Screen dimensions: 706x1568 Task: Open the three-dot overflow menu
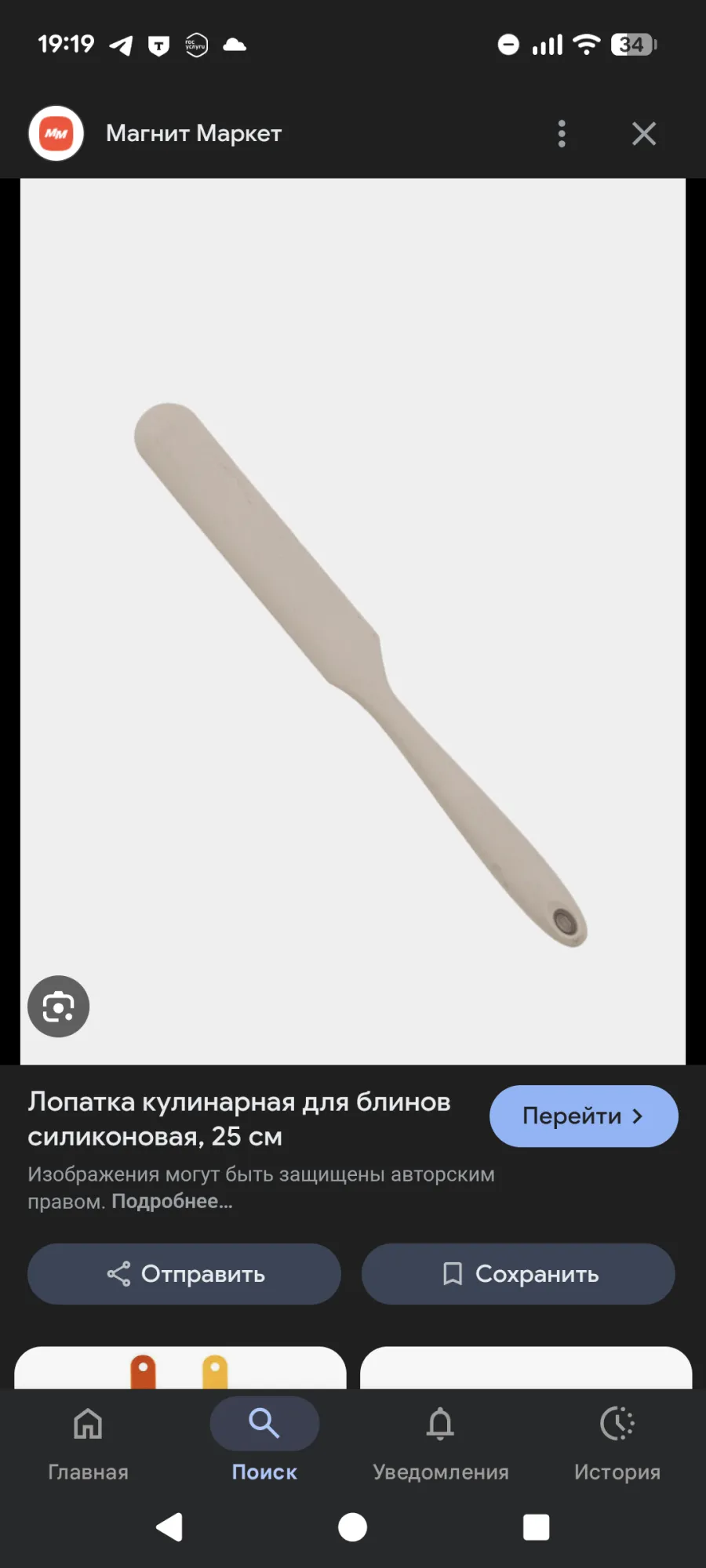pyautogui.click(x=562, y=134)
